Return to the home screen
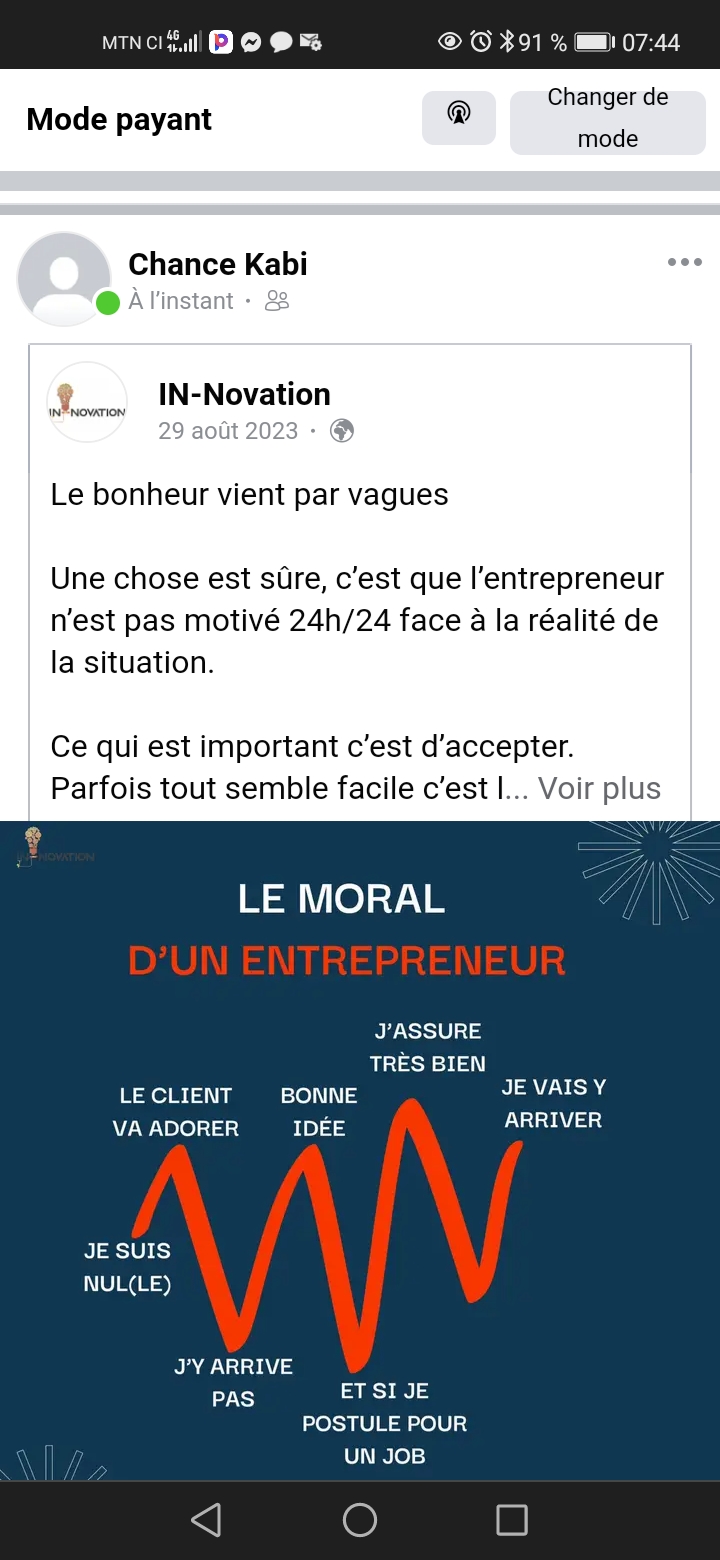The width and height of the screenshot is (720, 1560). pos(360,1520)
